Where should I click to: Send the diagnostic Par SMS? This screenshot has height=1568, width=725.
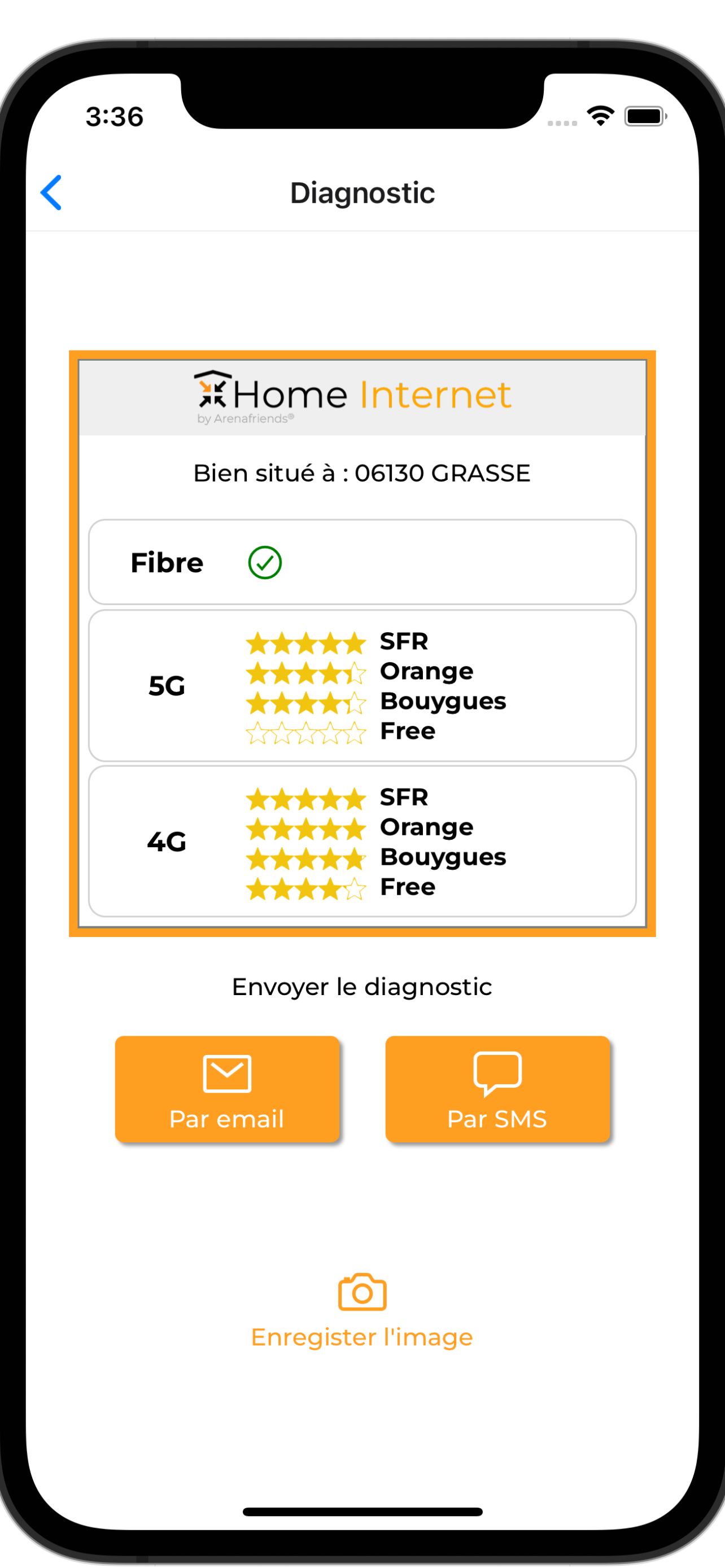[x=497, y=1089]
